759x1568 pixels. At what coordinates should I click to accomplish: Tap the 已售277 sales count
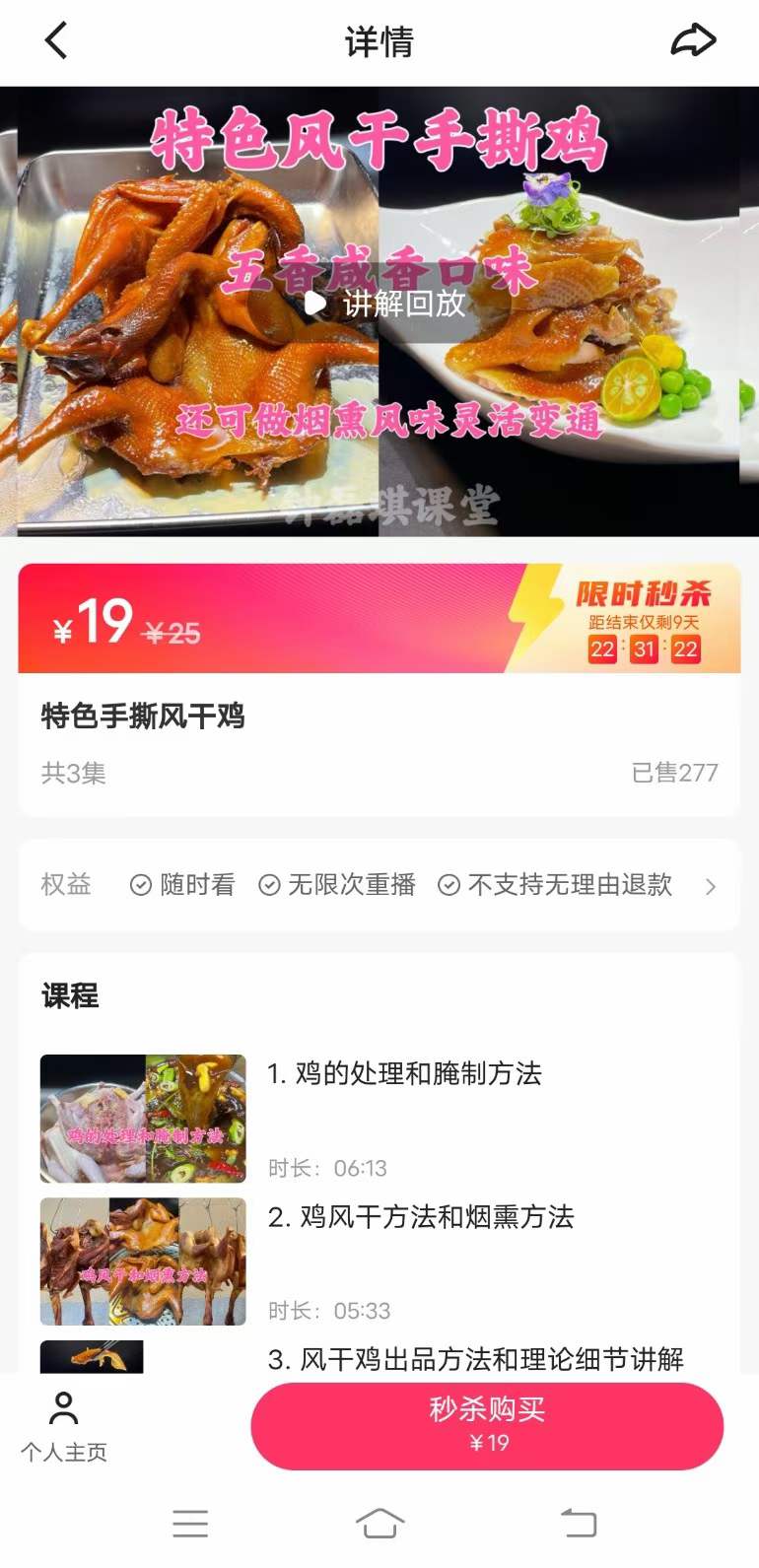tap(676, 773)
